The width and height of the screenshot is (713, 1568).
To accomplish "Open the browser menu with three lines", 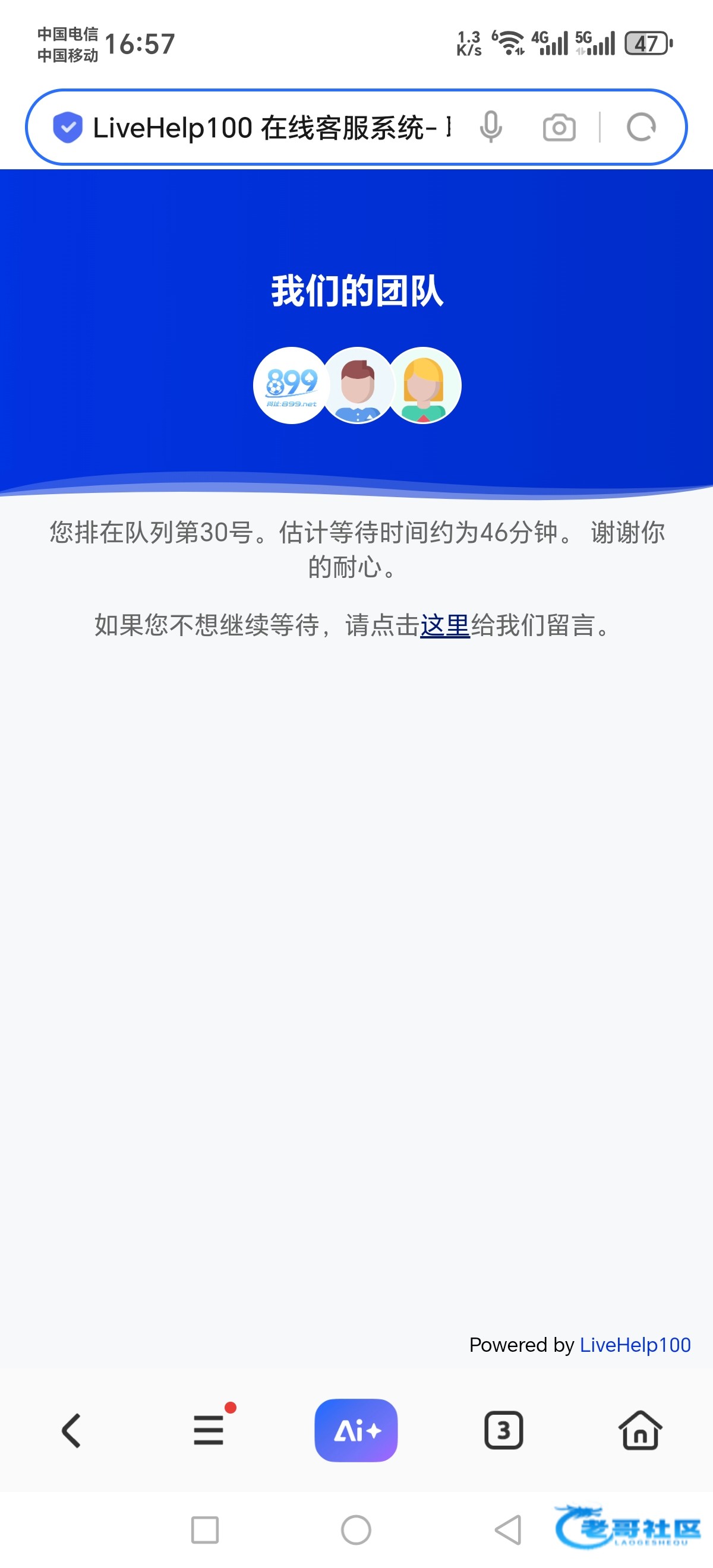I will (209, 1430).
